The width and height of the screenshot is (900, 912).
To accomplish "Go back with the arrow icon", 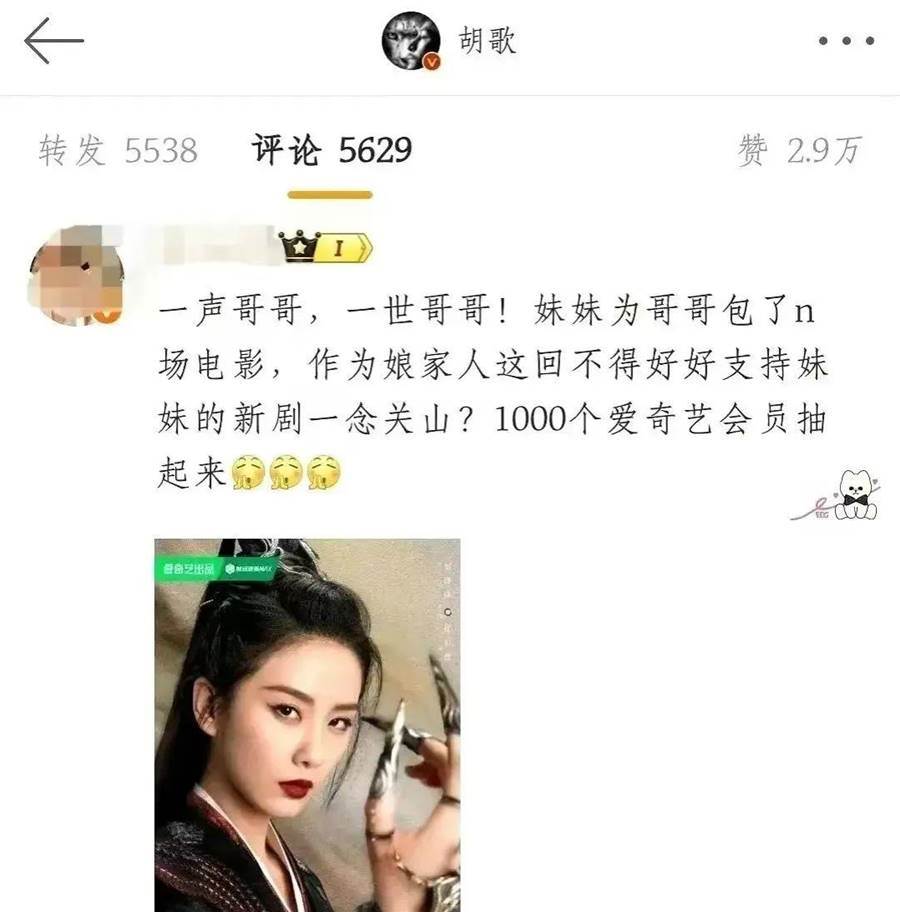I will [x=53, y=42].
